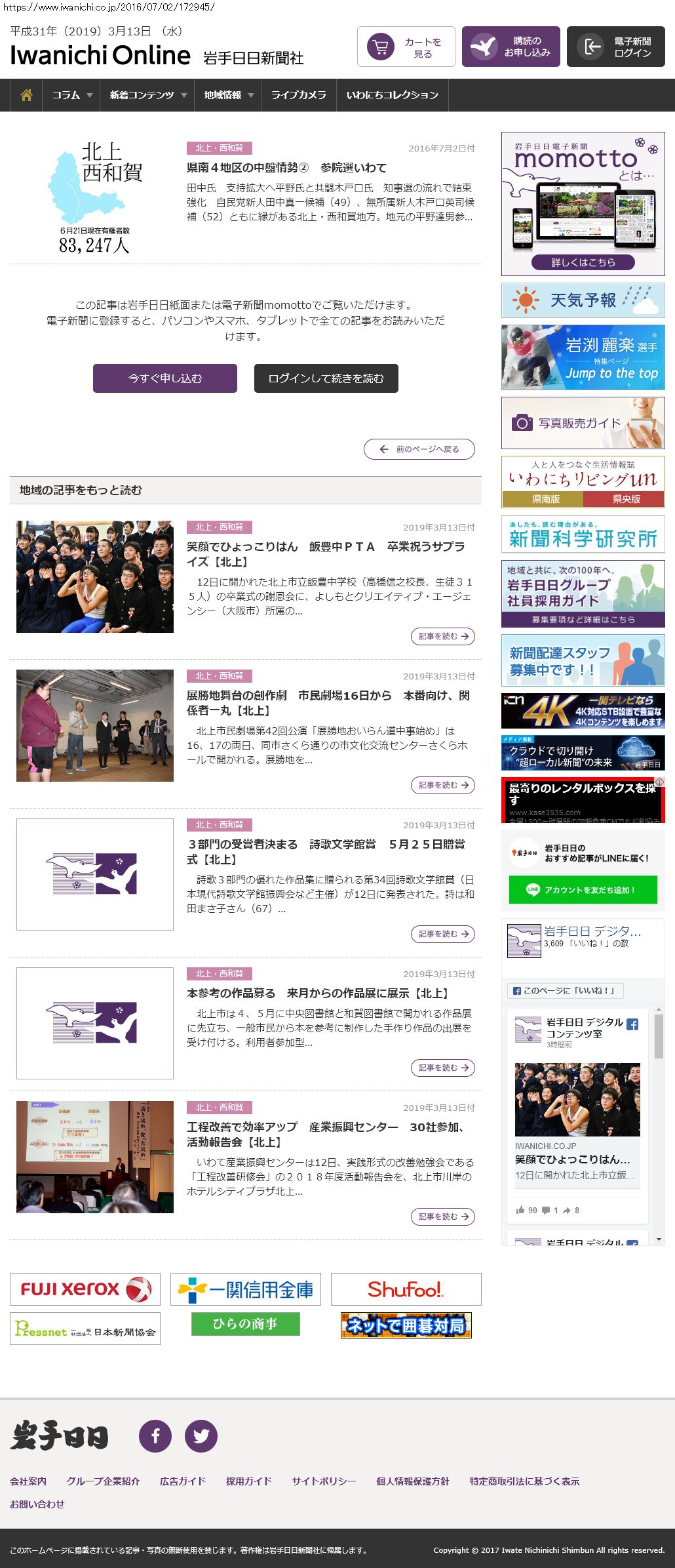Tap 電子新聞ログイン button
This screenshot has height=1568, width=675.
(x=615, y=47)
